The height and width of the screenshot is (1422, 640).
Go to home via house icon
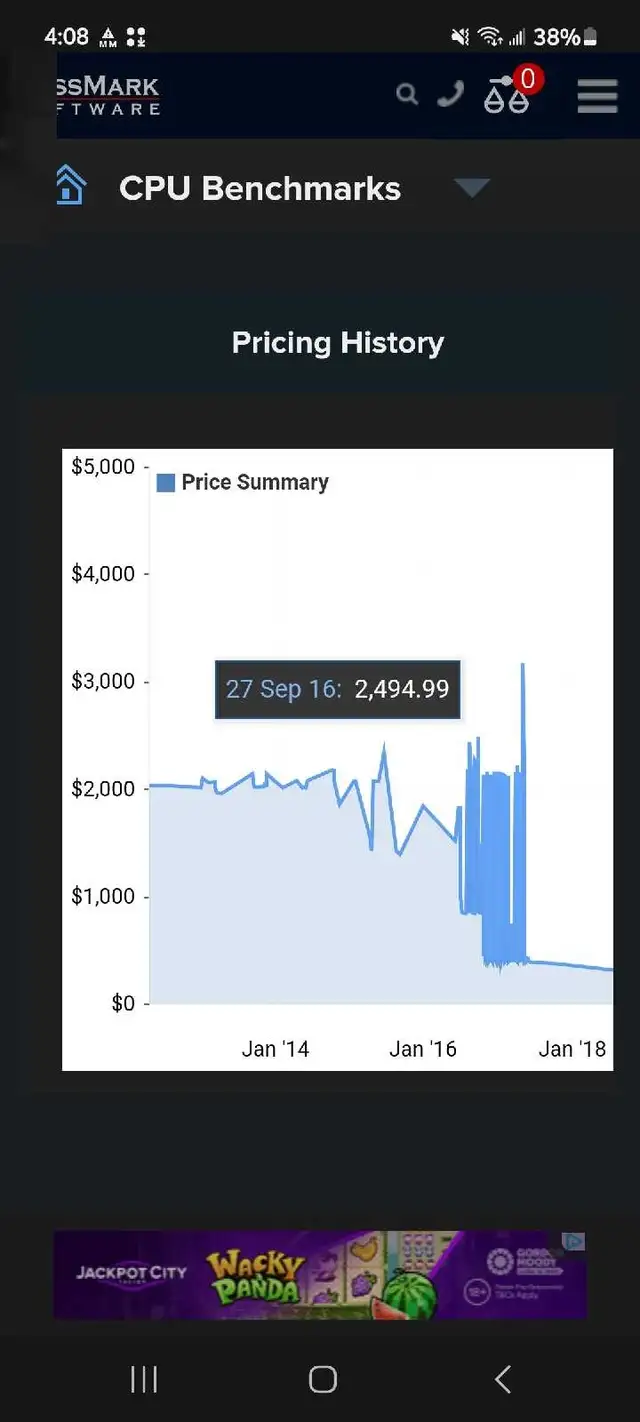point(70,187)
